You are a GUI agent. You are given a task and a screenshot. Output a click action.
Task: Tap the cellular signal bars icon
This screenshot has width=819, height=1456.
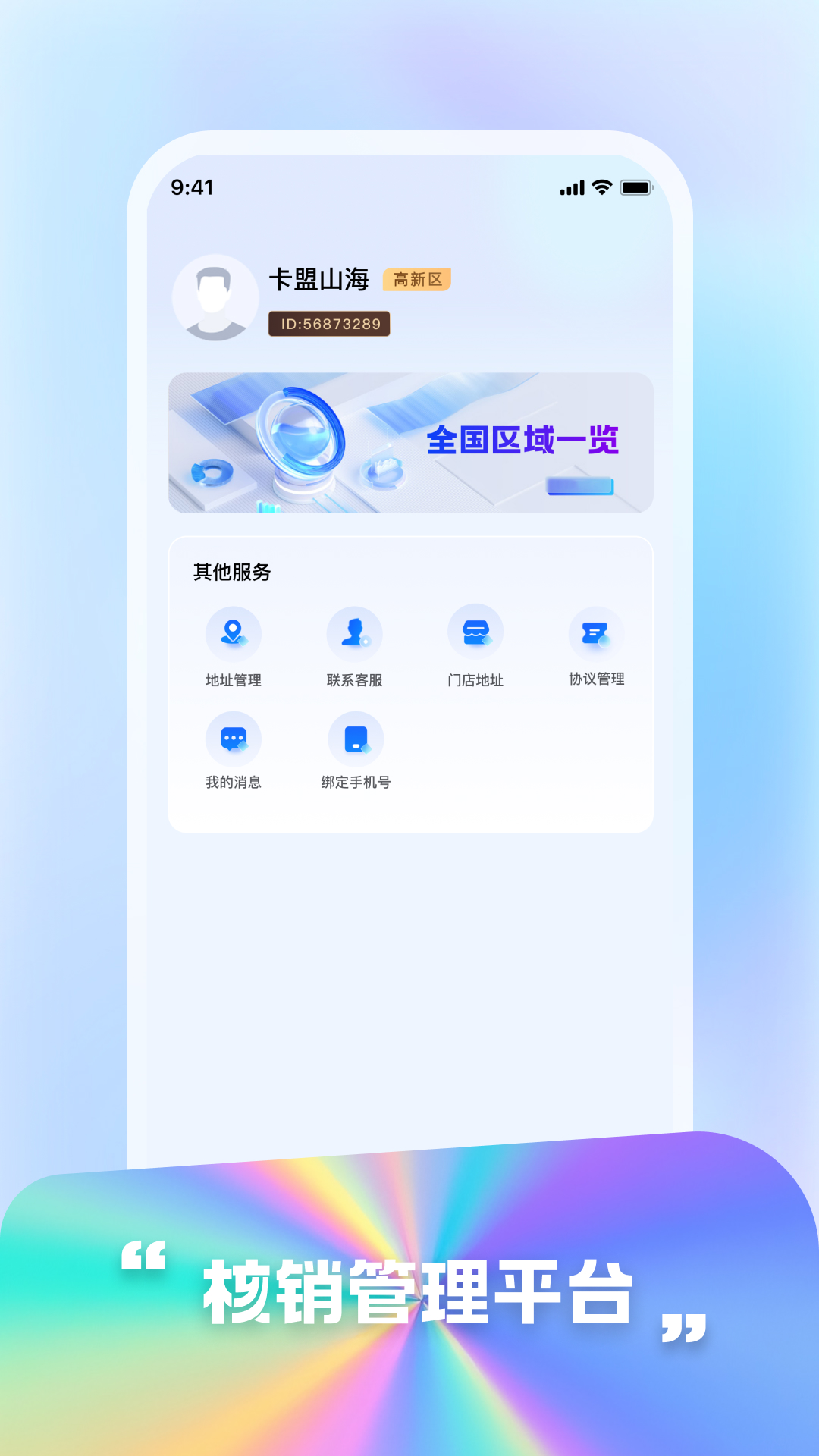coord(571,186)
